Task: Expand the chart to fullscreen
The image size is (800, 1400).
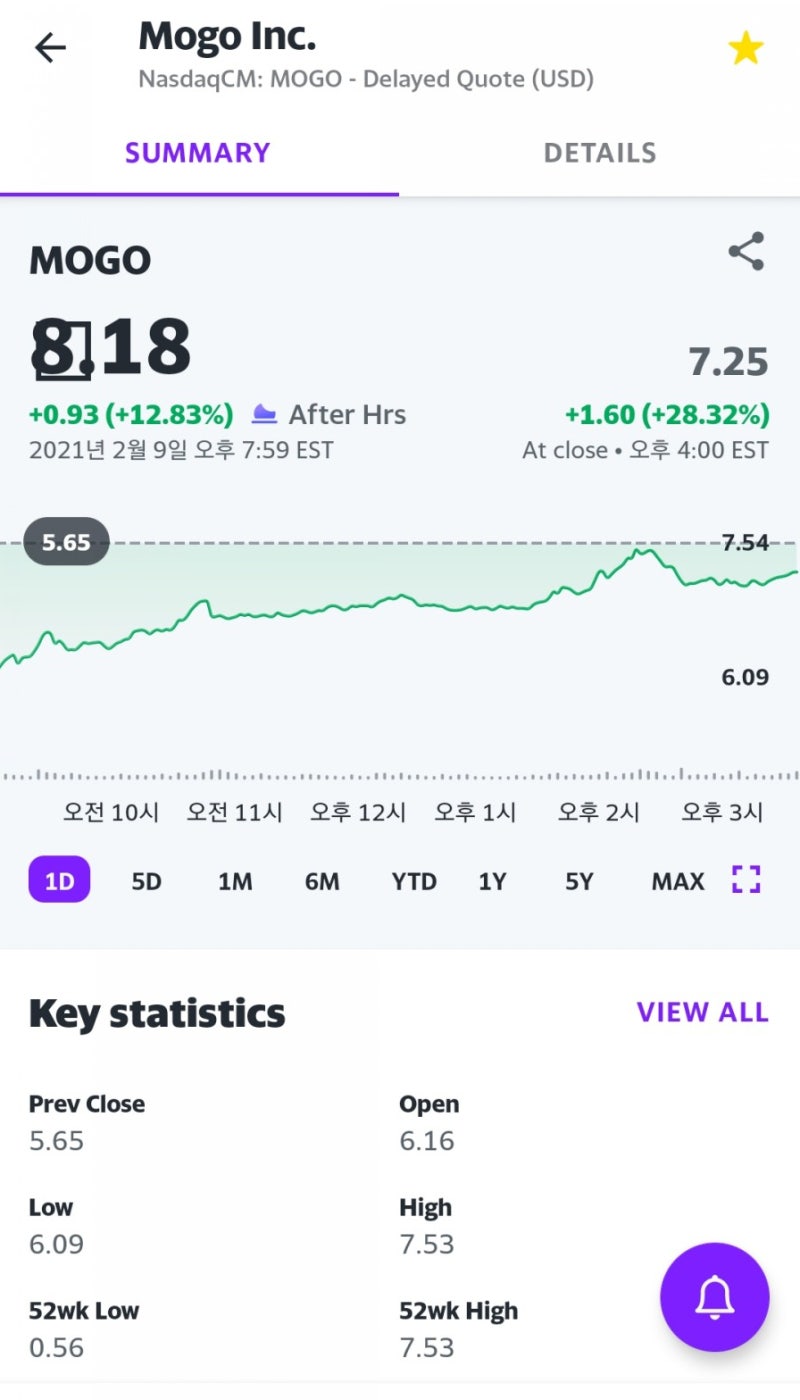Action: click(744, 880)
